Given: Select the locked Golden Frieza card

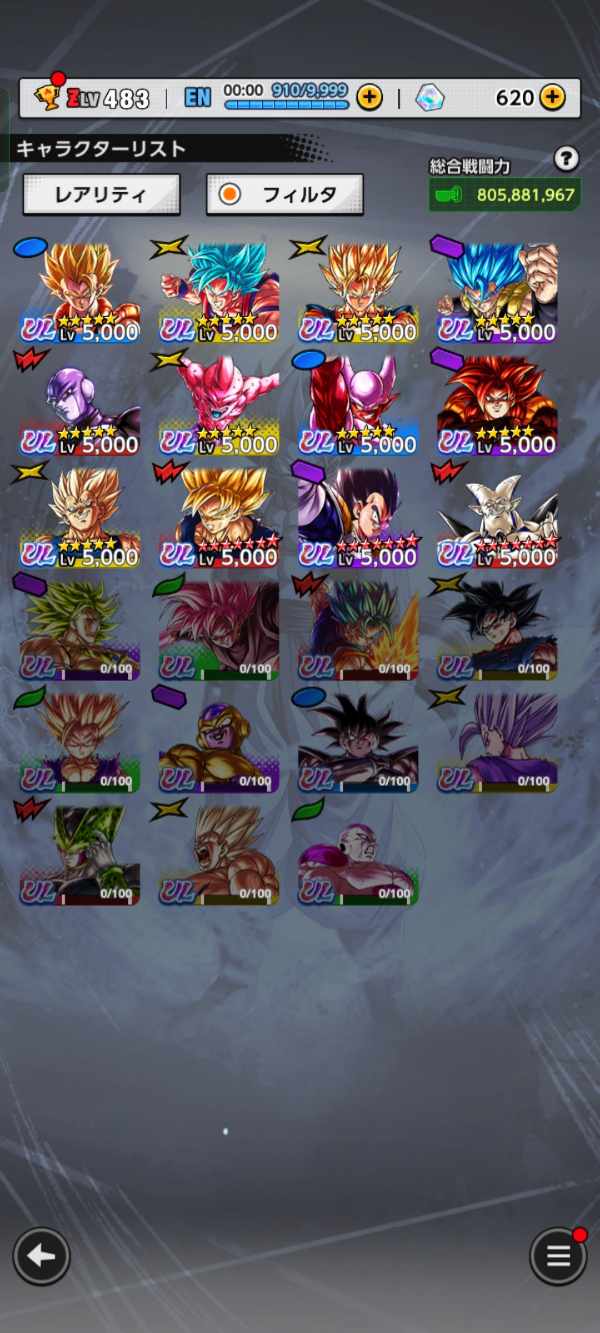Looking at the screenshot, I should (x=220, y=740).
